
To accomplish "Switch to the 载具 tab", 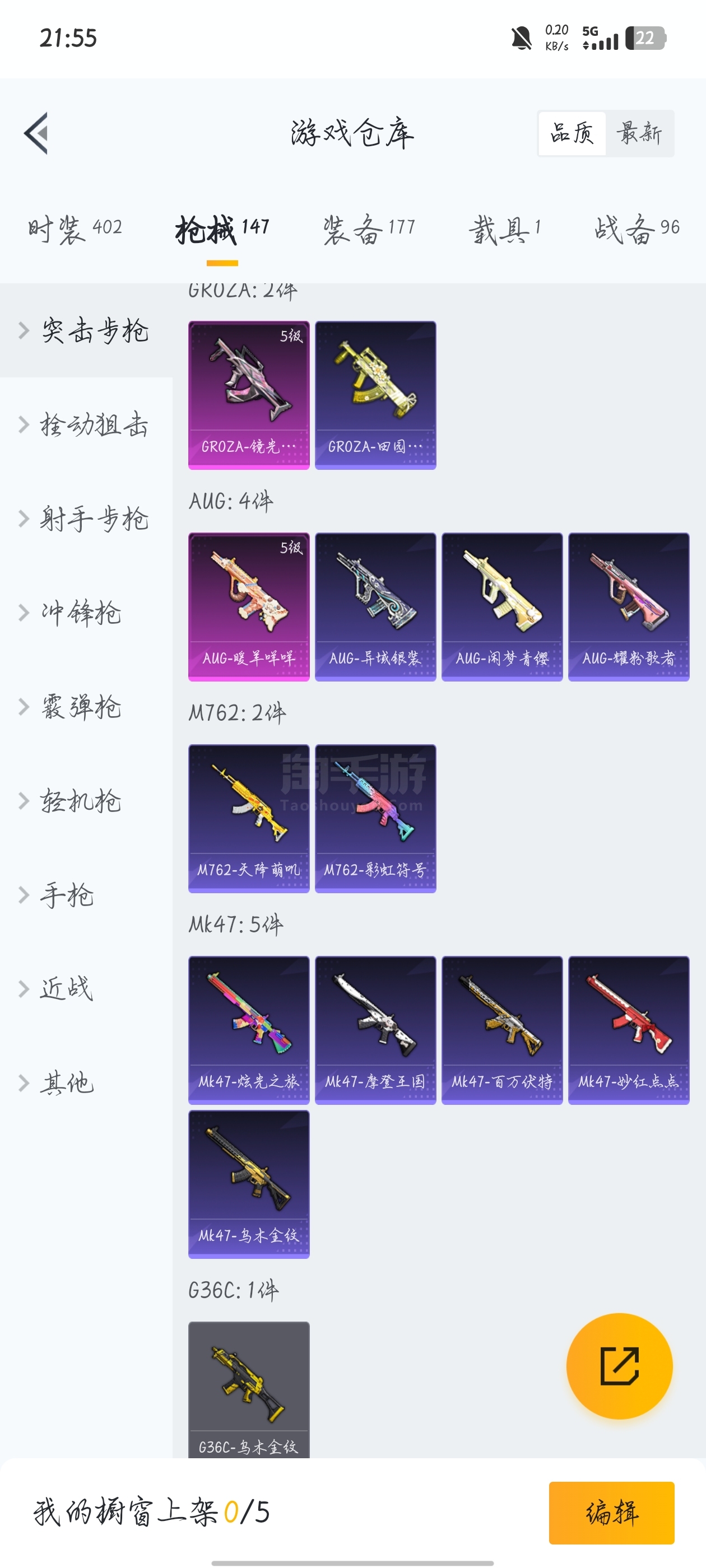I will (x=504, y=229).
